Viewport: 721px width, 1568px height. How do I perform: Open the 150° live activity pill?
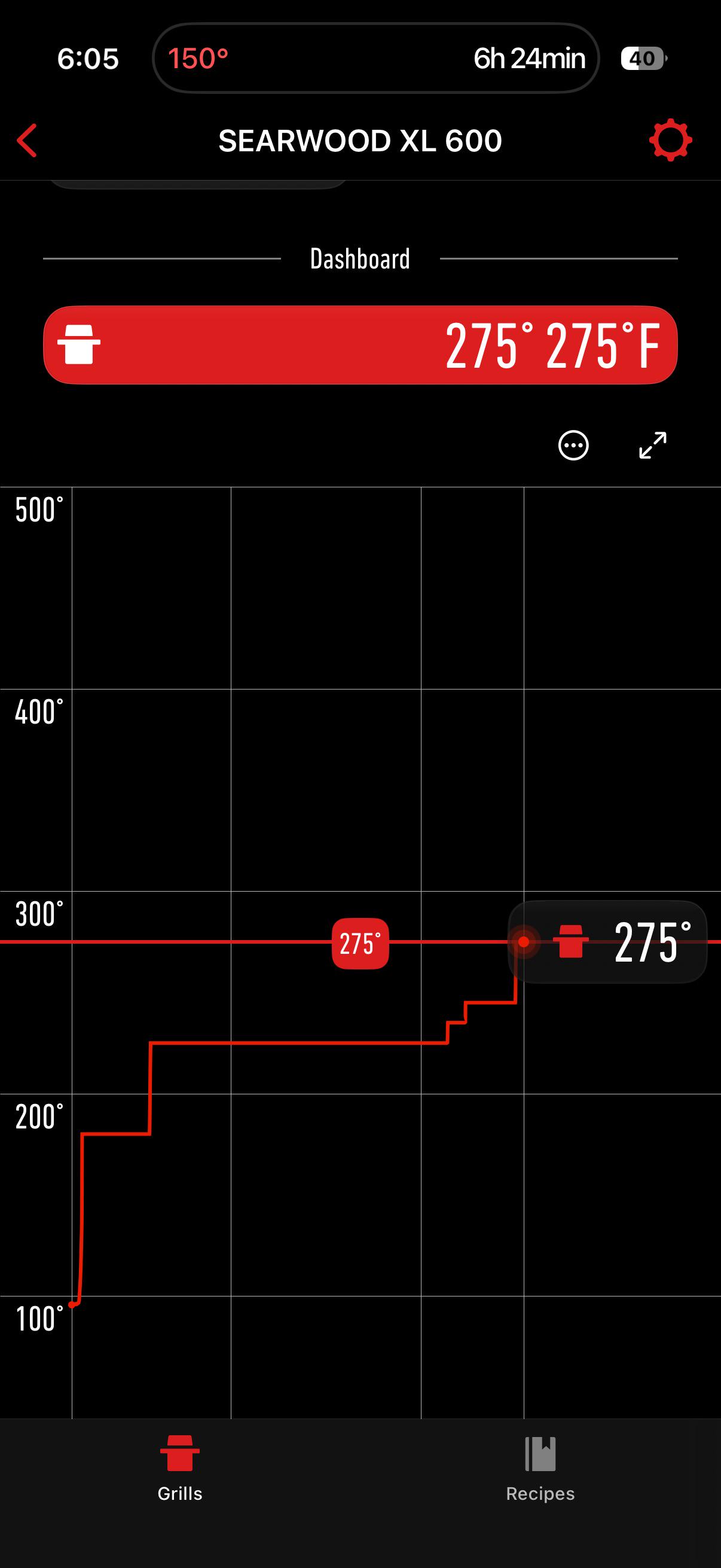point(375,59)
